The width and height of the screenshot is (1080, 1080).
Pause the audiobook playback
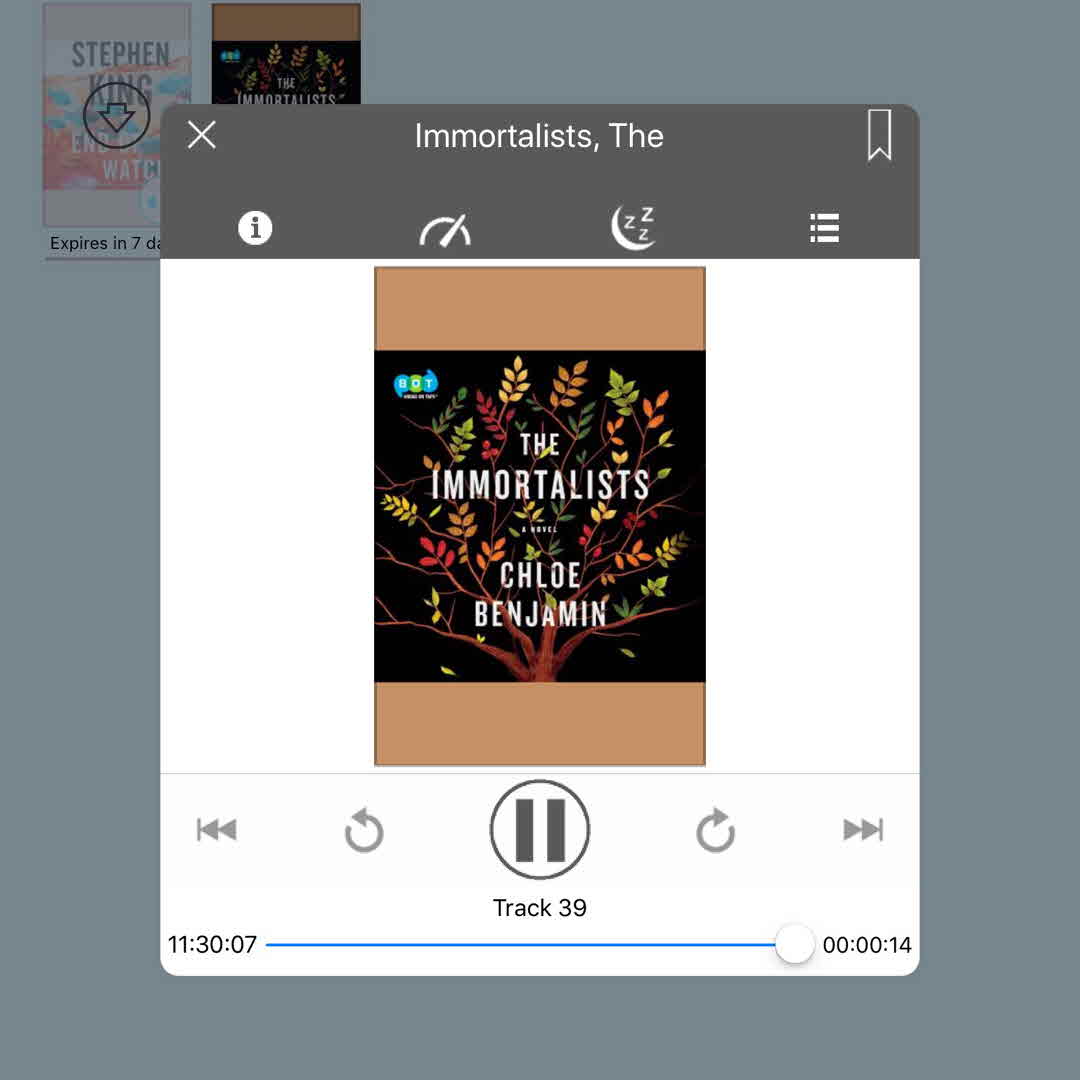click(x=540, y=830)
